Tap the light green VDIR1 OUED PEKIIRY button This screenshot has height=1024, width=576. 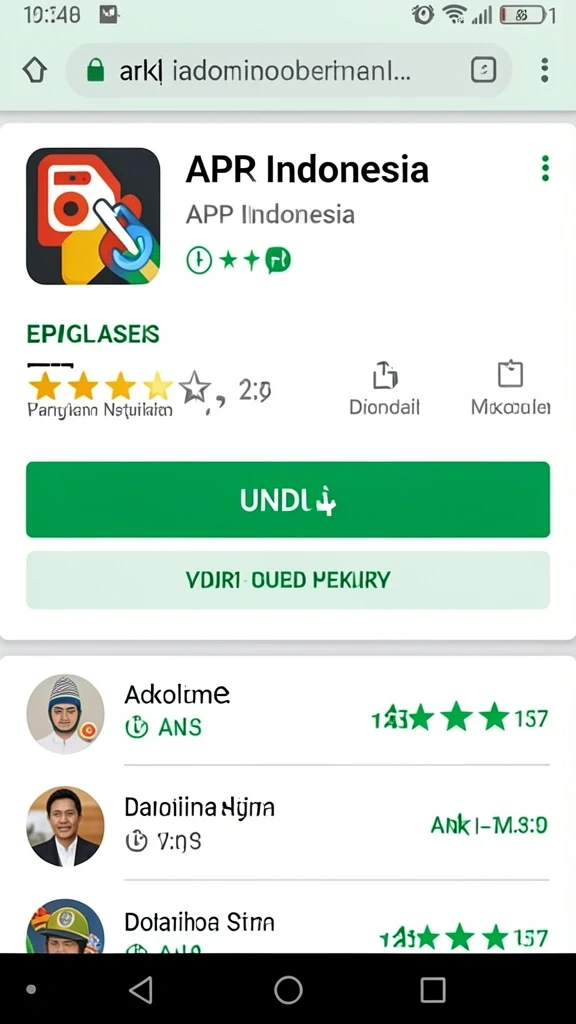(x=288, y=580)
